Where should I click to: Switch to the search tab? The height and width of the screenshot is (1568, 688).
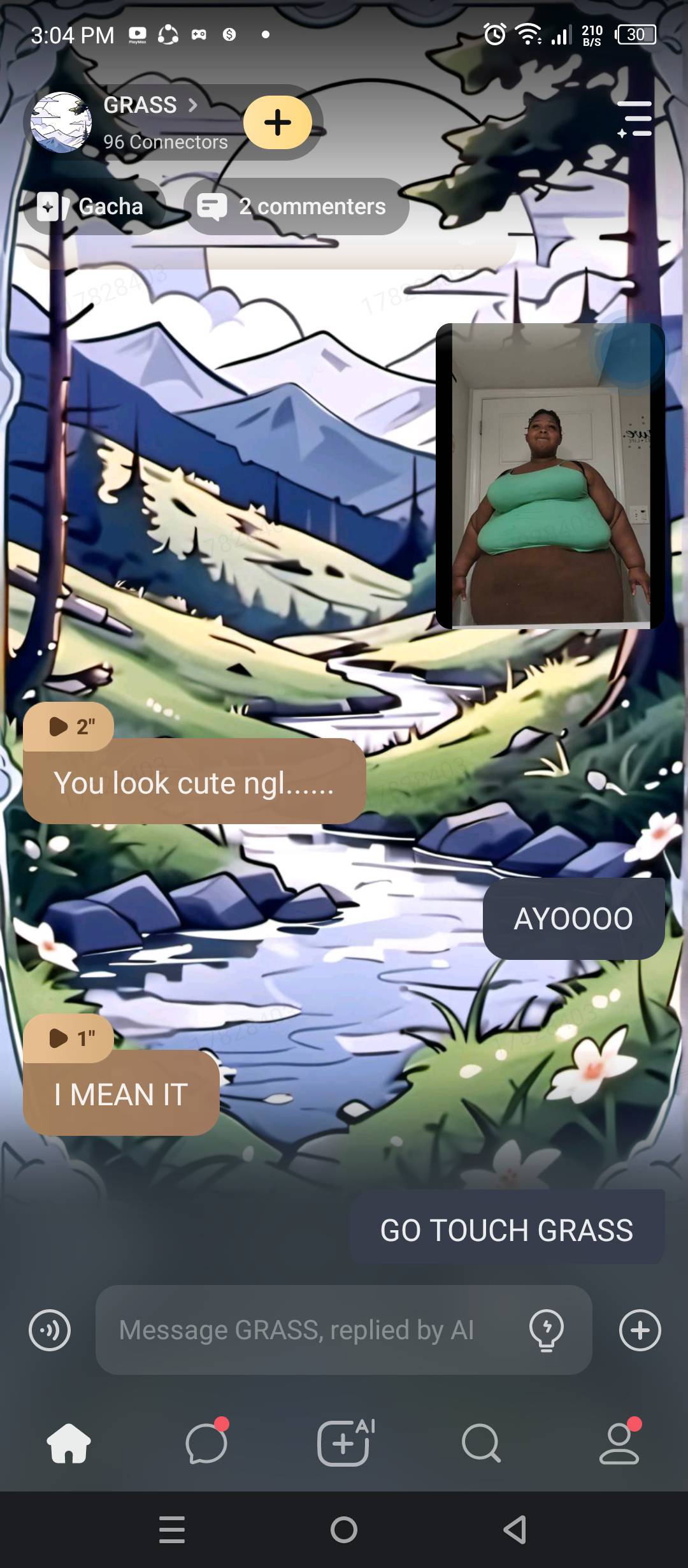(x=482, y=1442)
